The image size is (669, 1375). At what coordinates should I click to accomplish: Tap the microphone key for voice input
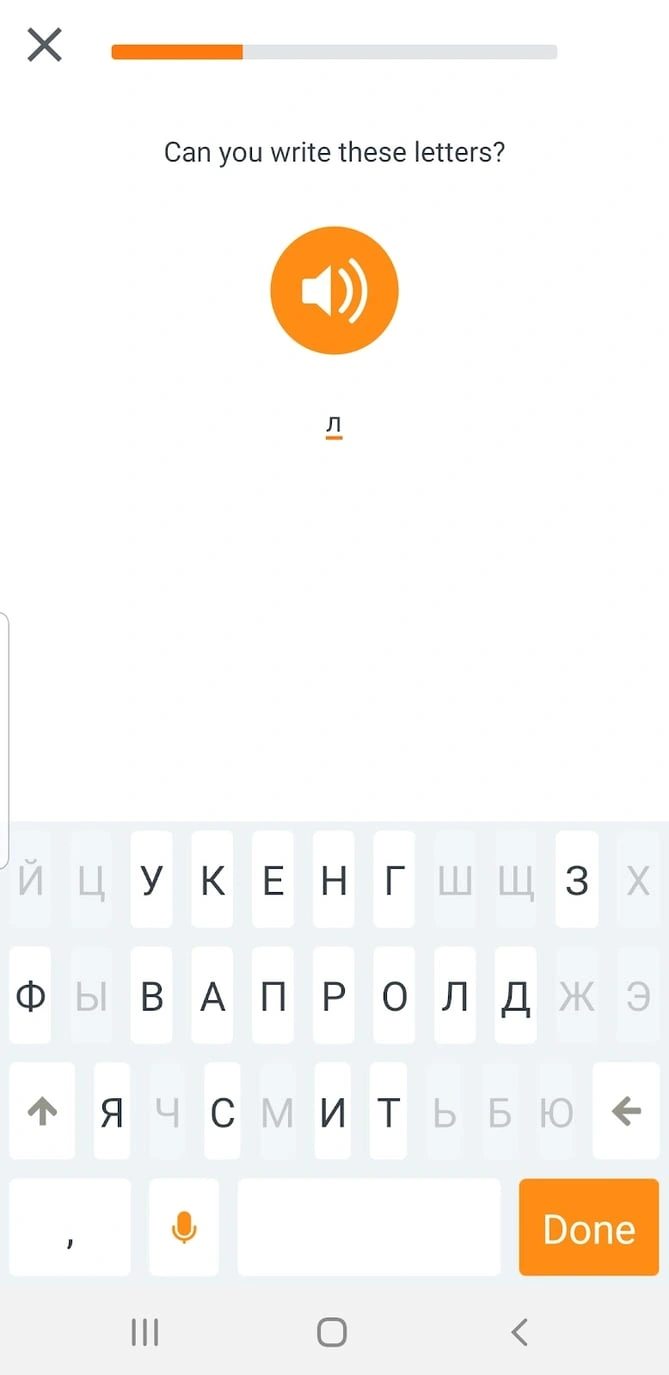(x=184, y=1227)
